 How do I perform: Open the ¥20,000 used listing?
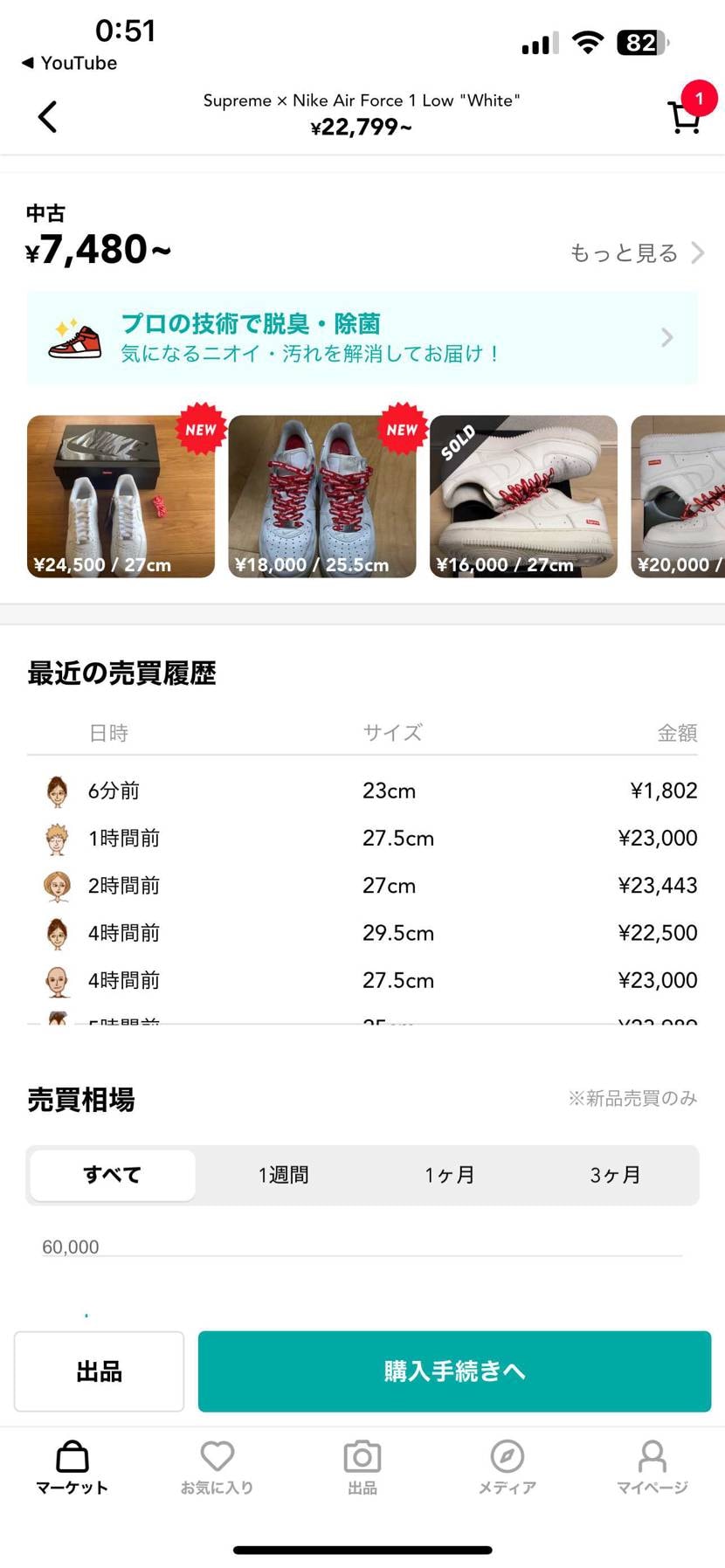[680, 496]
